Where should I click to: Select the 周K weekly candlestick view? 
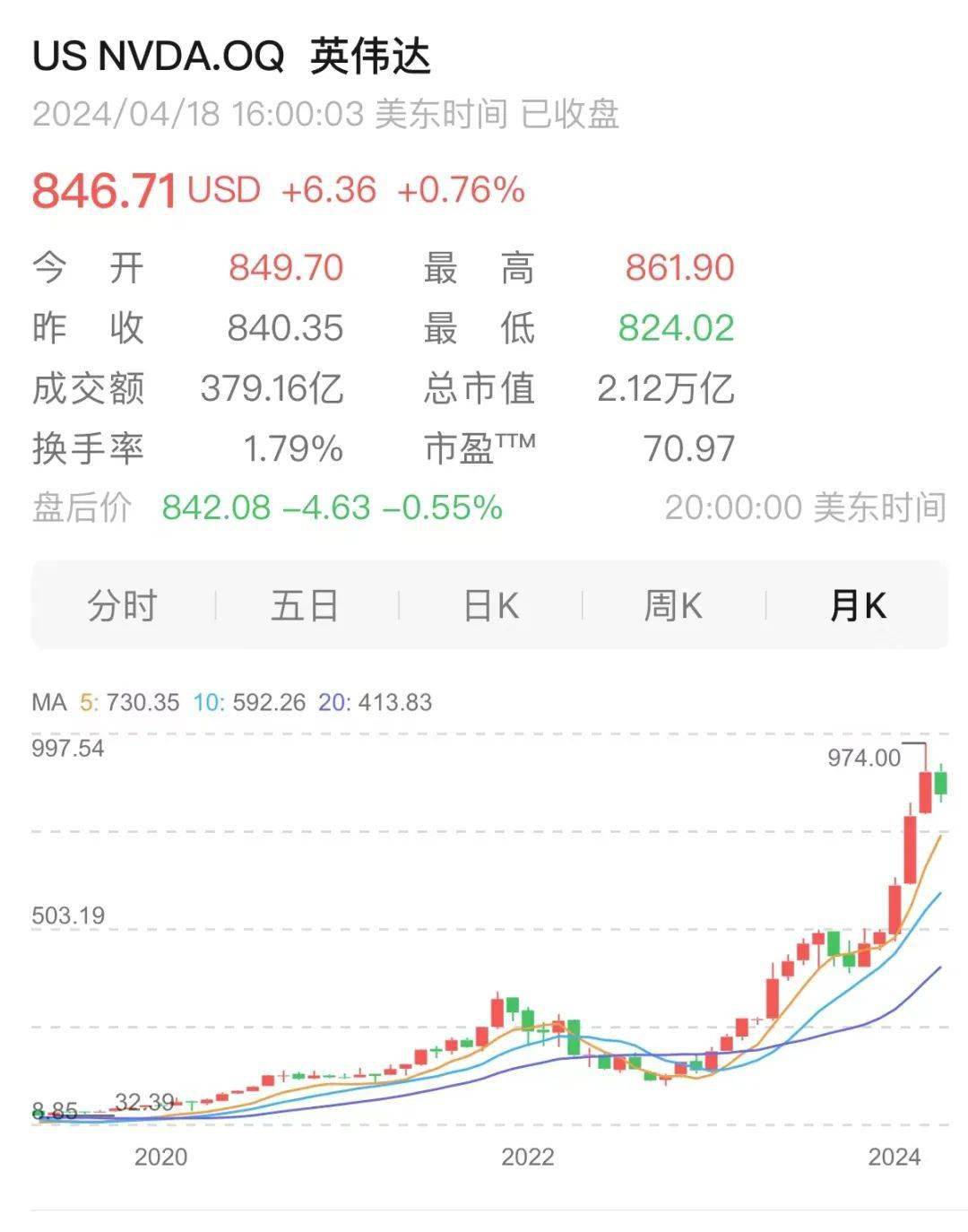click(x=670, y=605)
